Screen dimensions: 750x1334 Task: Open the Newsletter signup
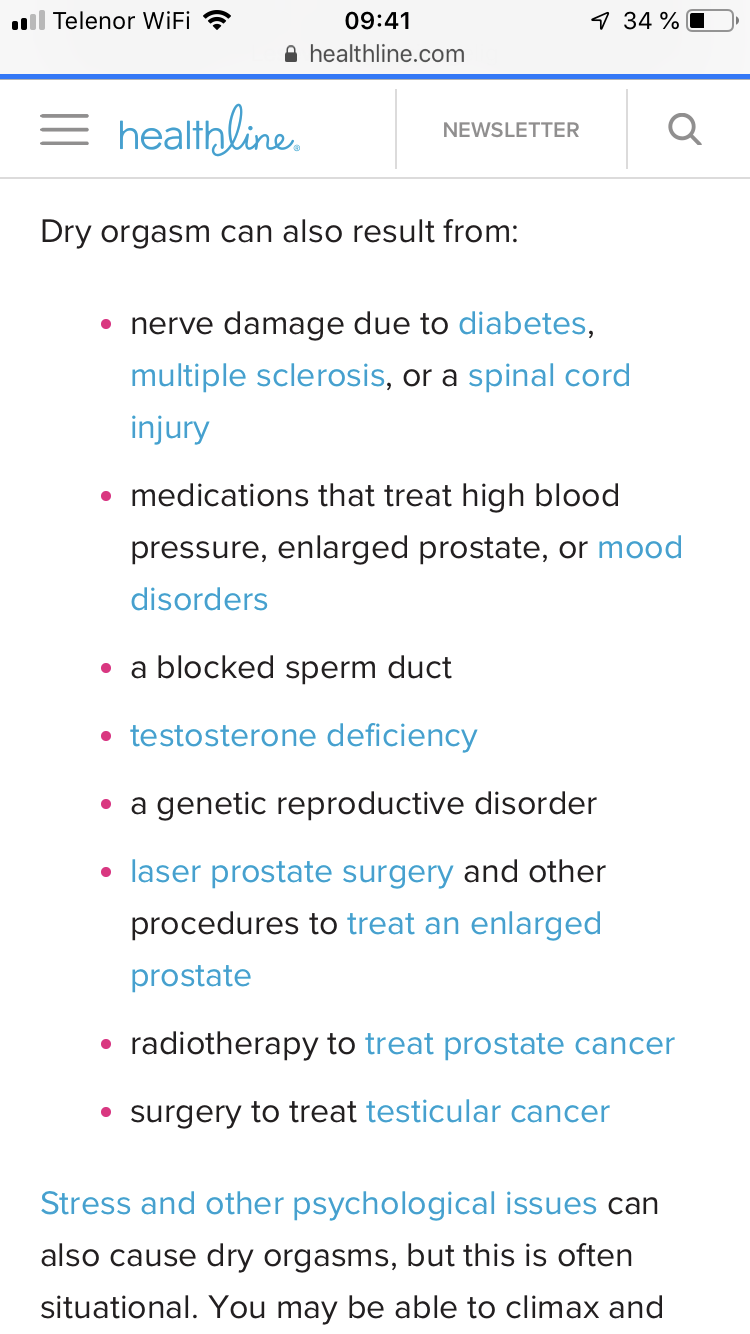point(510,130)
